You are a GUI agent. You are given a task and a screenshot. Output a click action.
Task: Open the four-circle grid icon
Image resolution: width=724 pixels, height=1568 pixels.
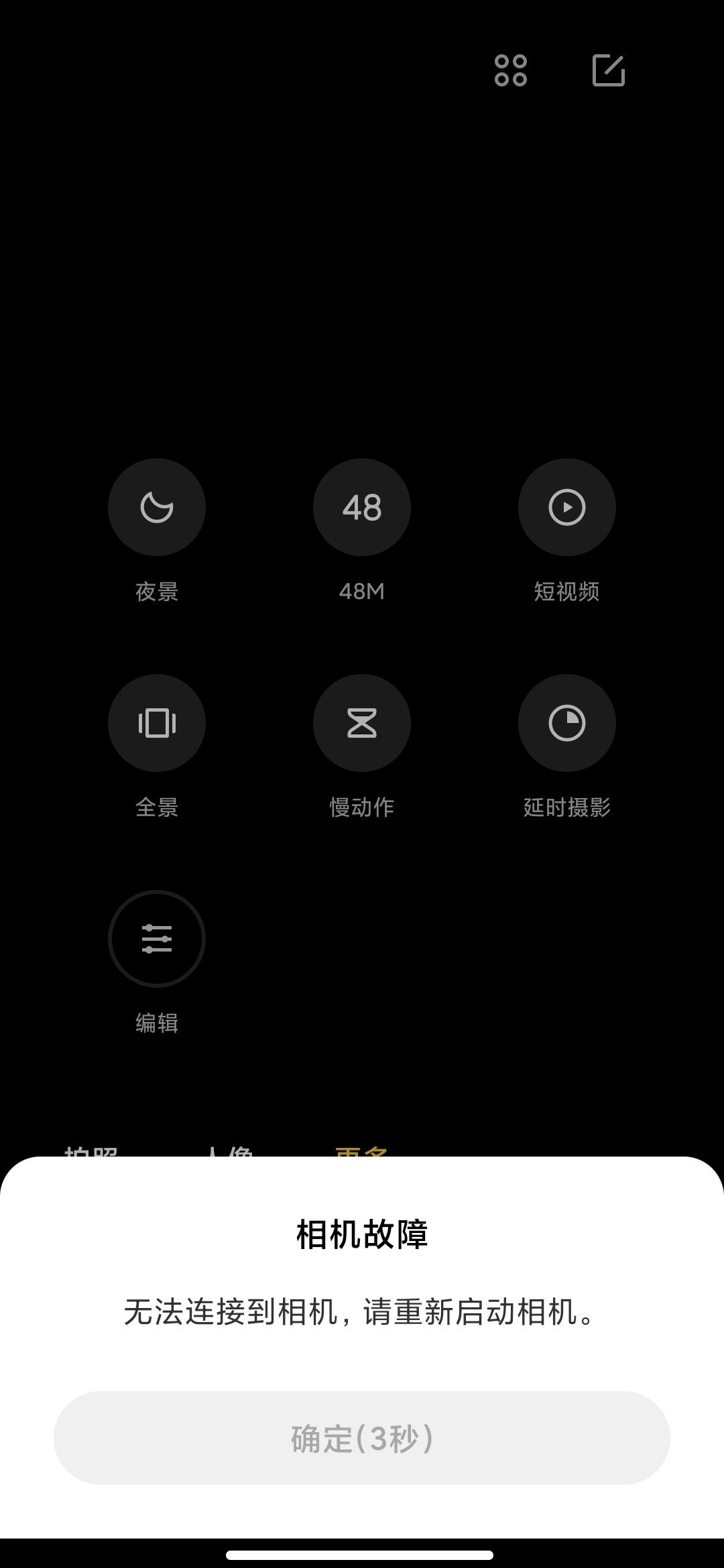coord(511,70)
